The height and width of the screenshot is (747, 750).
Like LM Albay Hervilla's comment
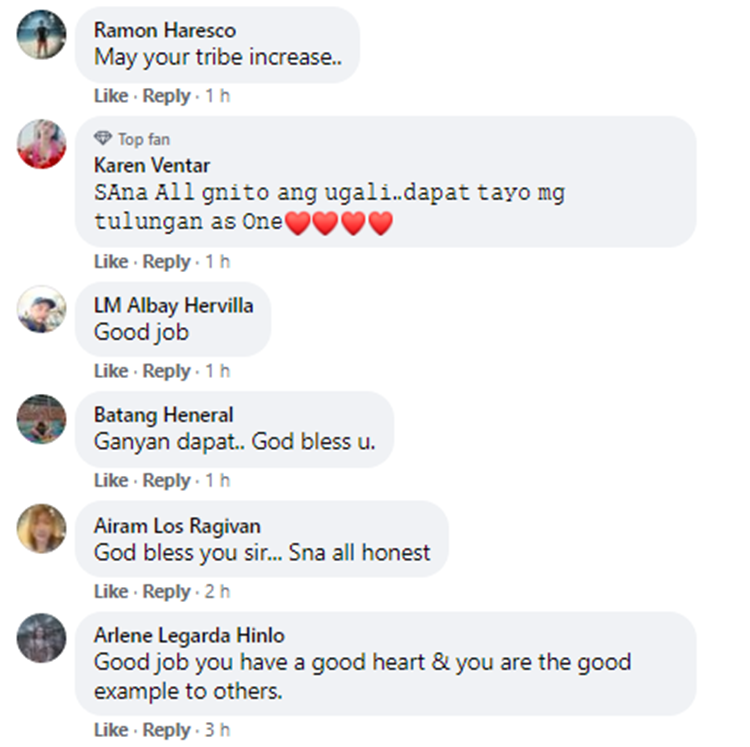pos(111,371)
